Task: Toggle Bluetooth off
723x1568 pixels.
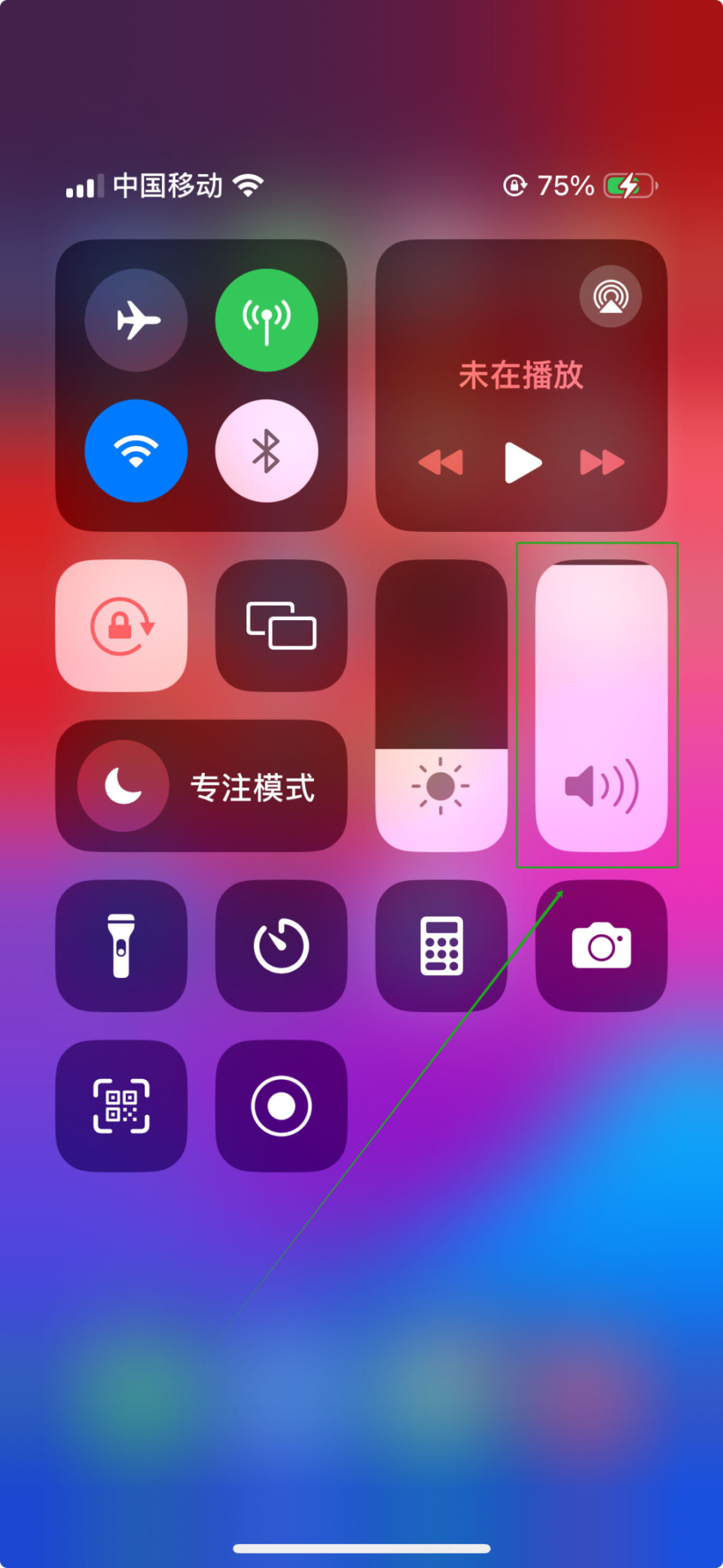Action: 267,451
